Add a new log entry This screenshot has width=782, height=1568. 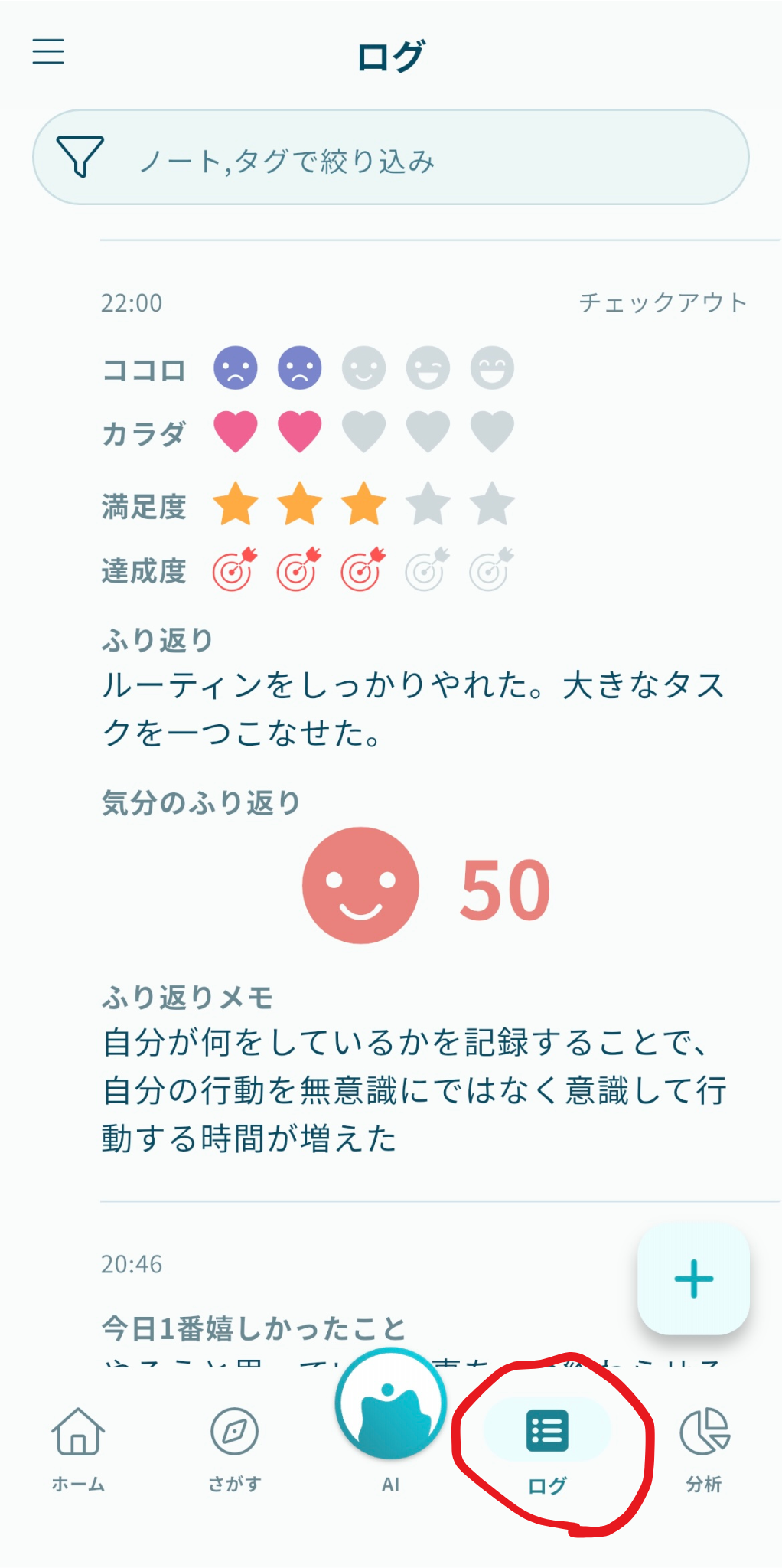pos(693,1279)
